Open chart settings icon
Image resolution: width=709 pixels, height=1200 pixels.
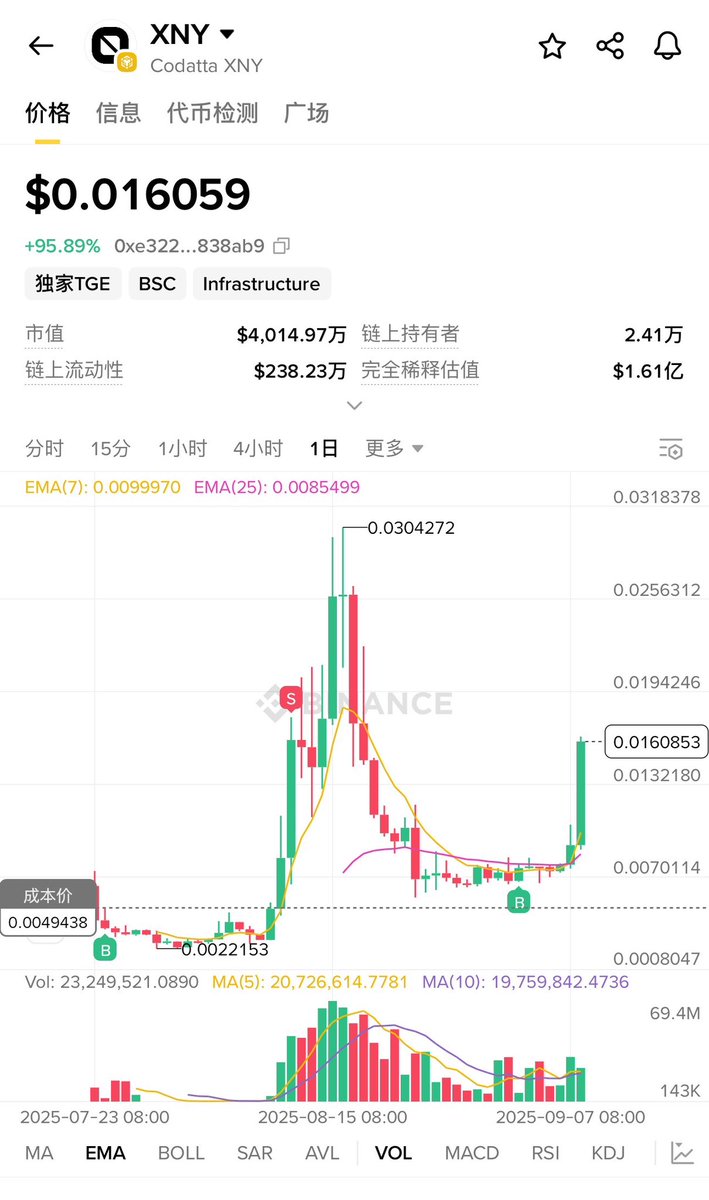pyautogui.click(x=670, y=449)
